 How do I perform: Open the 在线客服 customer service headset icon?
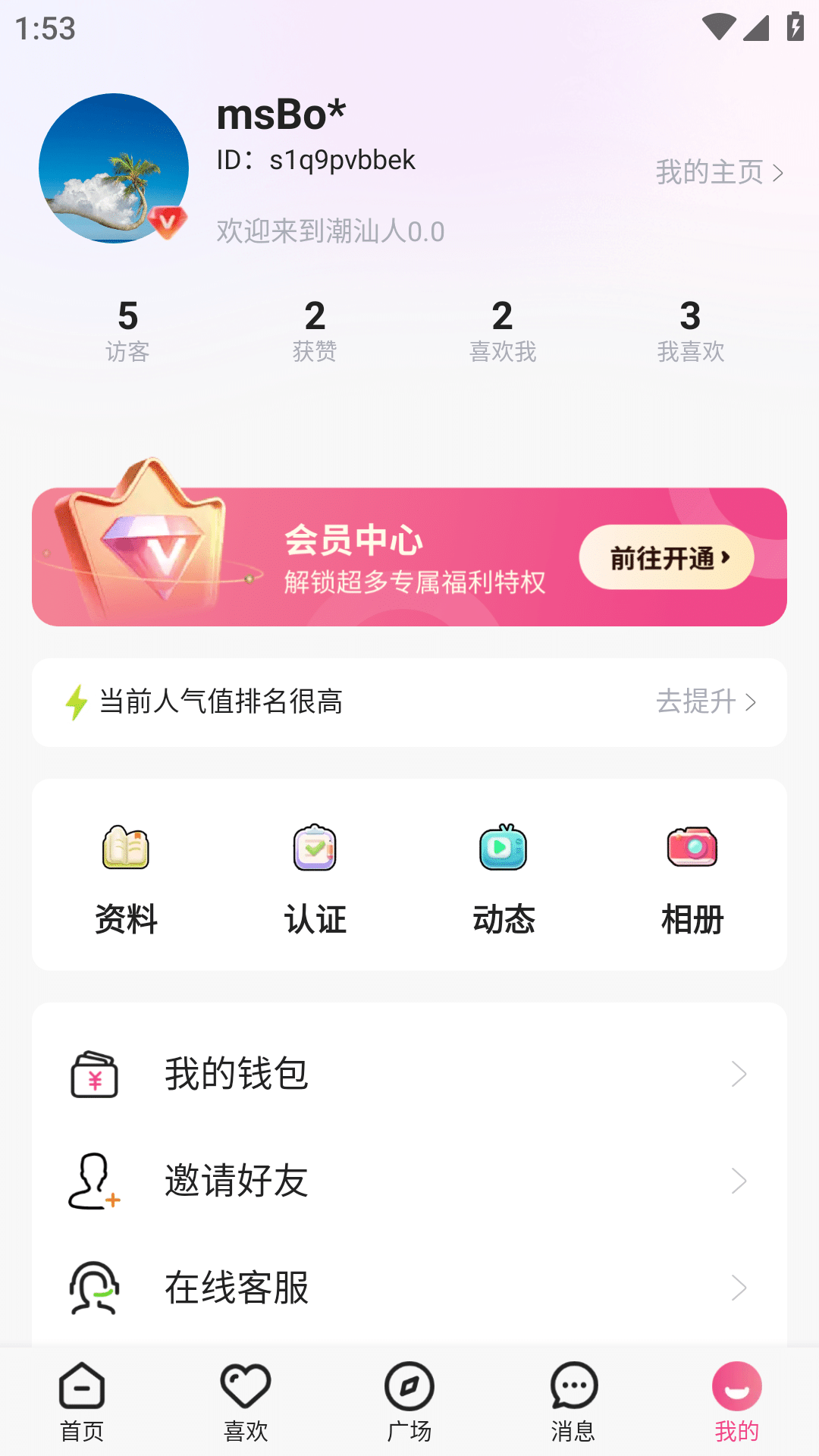click(x=93, y=1287)
